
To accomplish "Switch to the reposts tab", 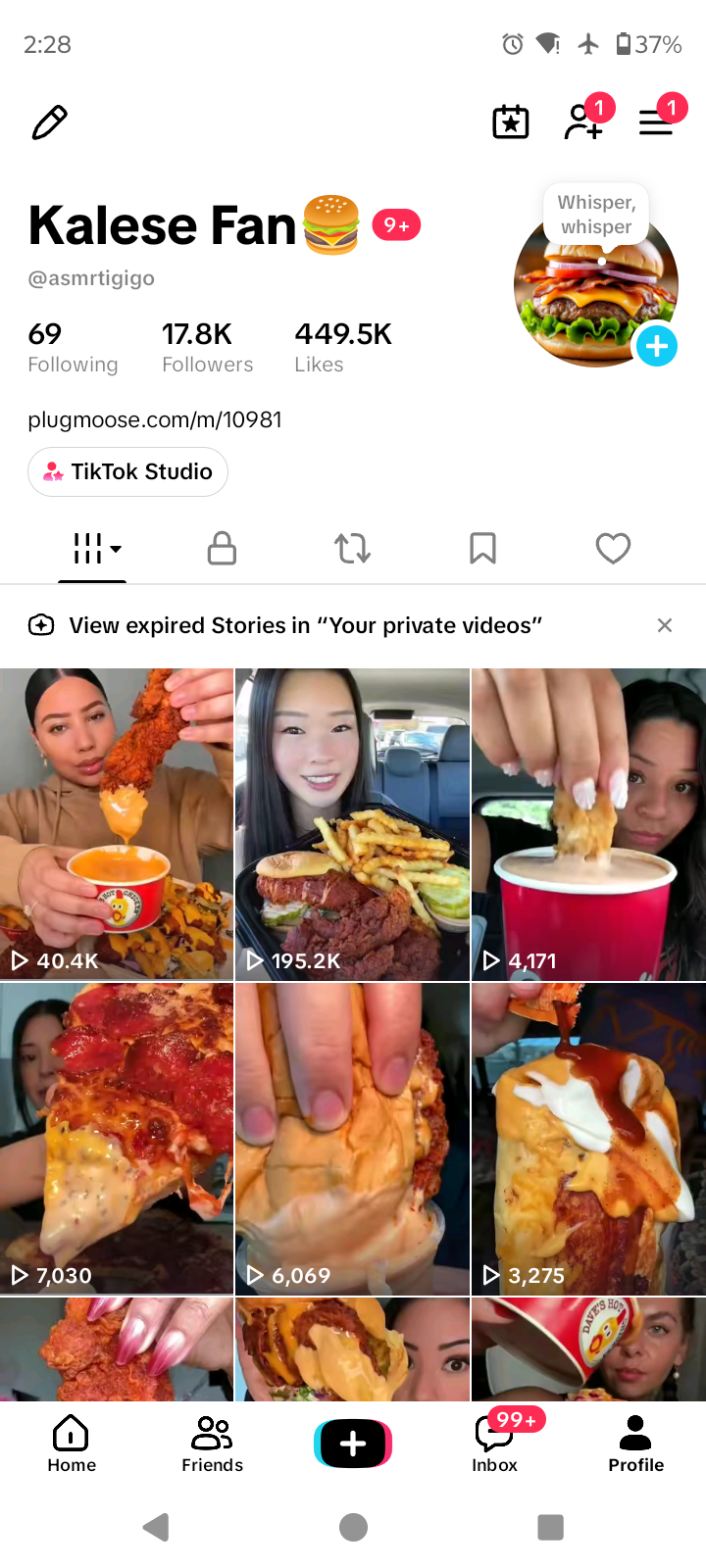I will point(353,548).
